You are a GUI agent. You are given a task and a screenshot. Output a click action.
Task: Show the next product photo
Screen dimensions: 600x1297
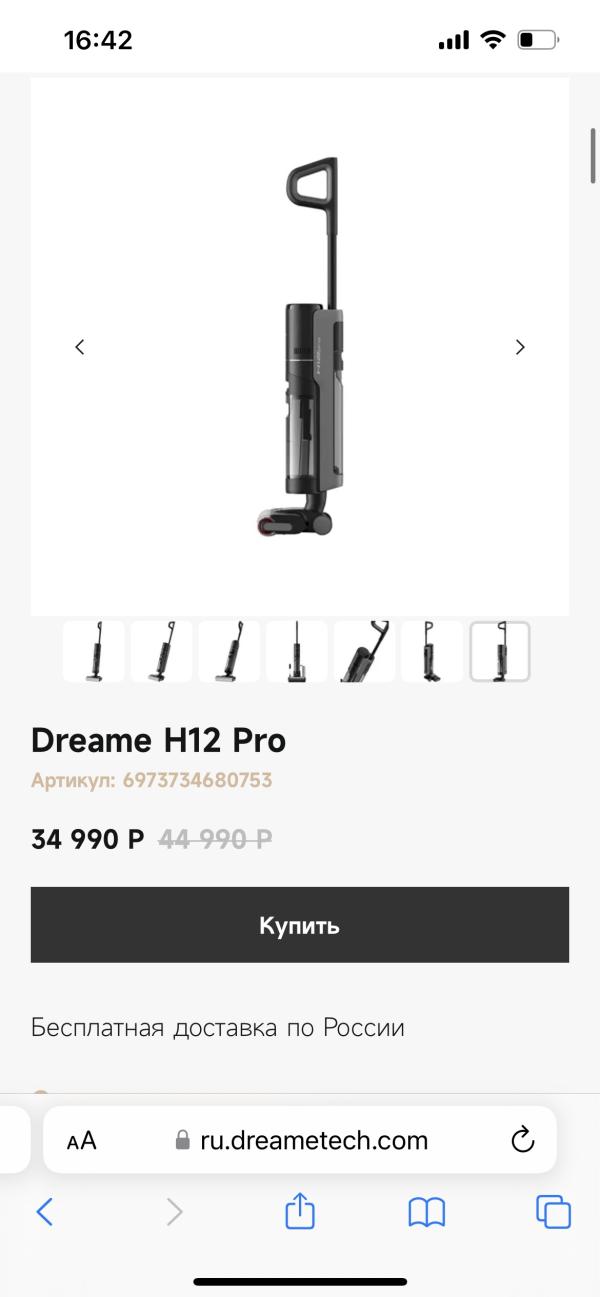(520, 347)
